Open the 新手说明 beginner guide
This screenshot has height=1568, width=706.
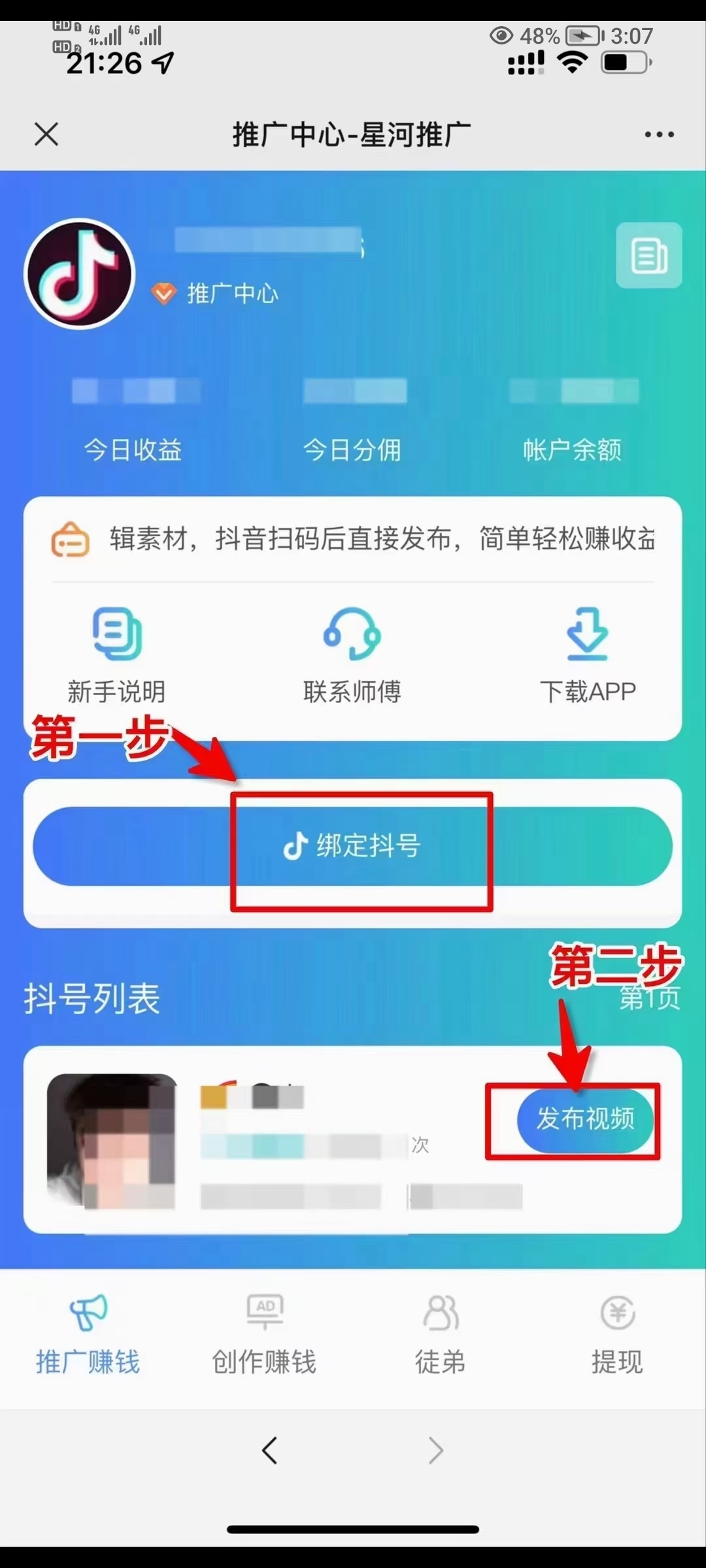point(117,655)
